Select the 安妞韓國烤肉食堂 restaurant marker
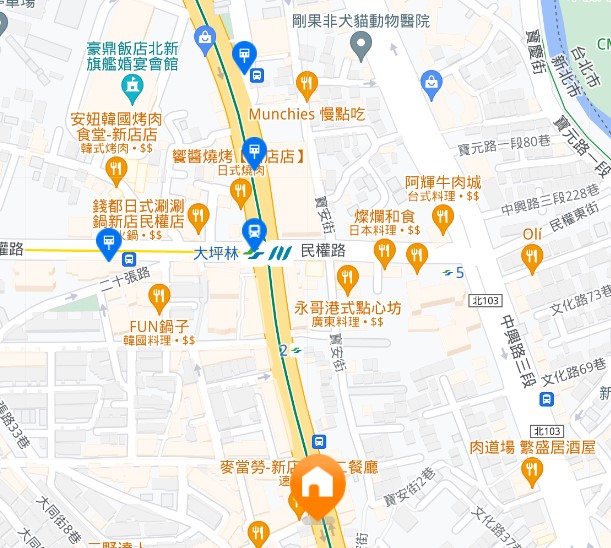The height and width of the screenshot is (548, 611). pyautogui.click(x=116, y=169)
